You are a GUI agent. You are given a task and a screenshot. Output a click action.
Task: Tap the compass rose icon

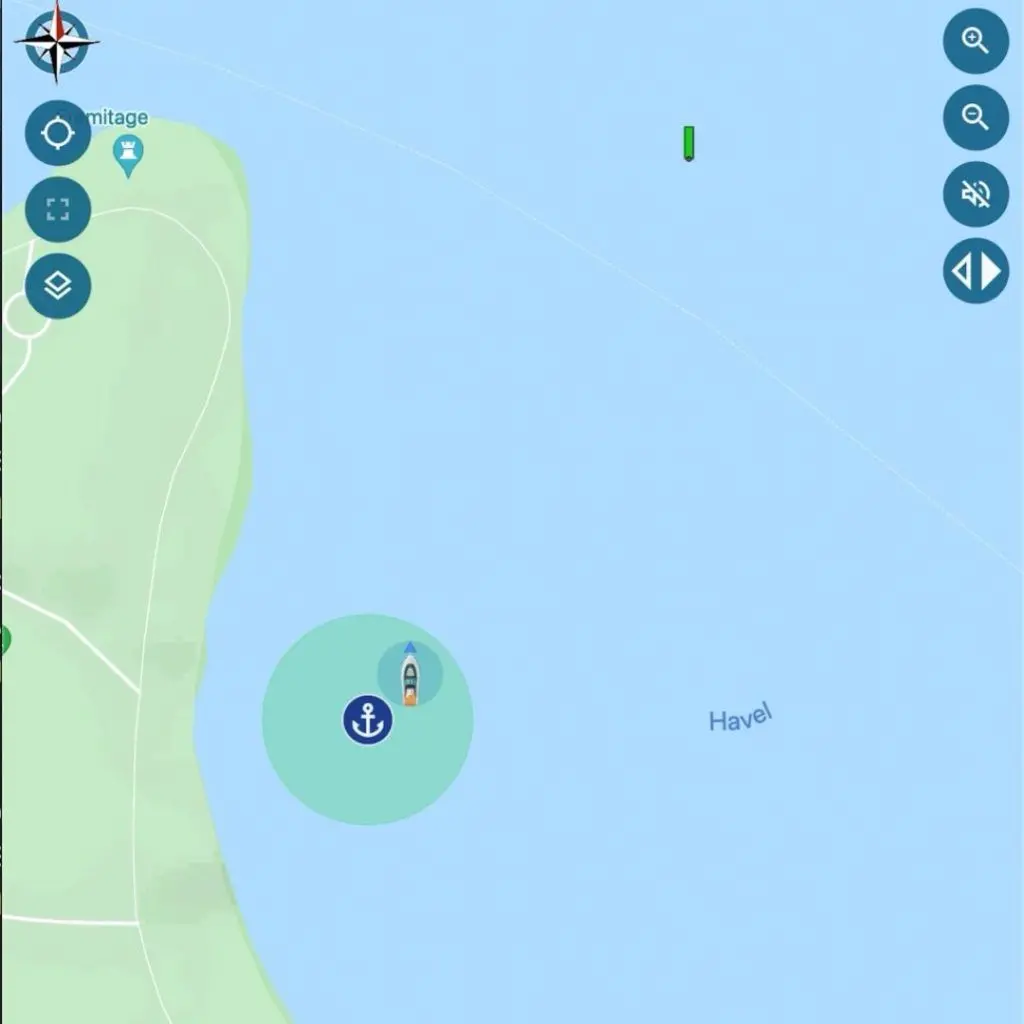pos(57,43)
